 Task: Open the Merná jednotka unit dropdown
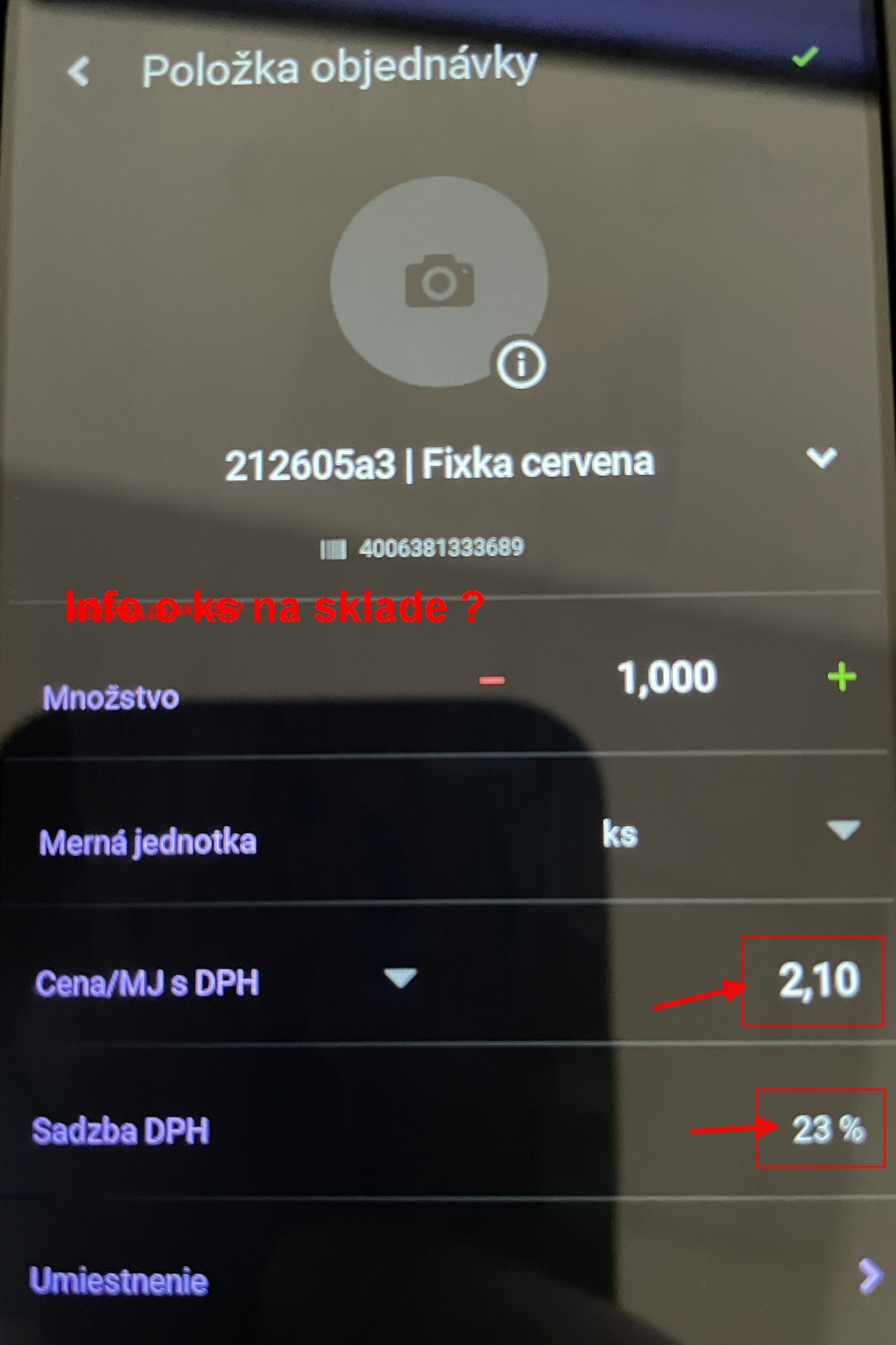(842, 830)
